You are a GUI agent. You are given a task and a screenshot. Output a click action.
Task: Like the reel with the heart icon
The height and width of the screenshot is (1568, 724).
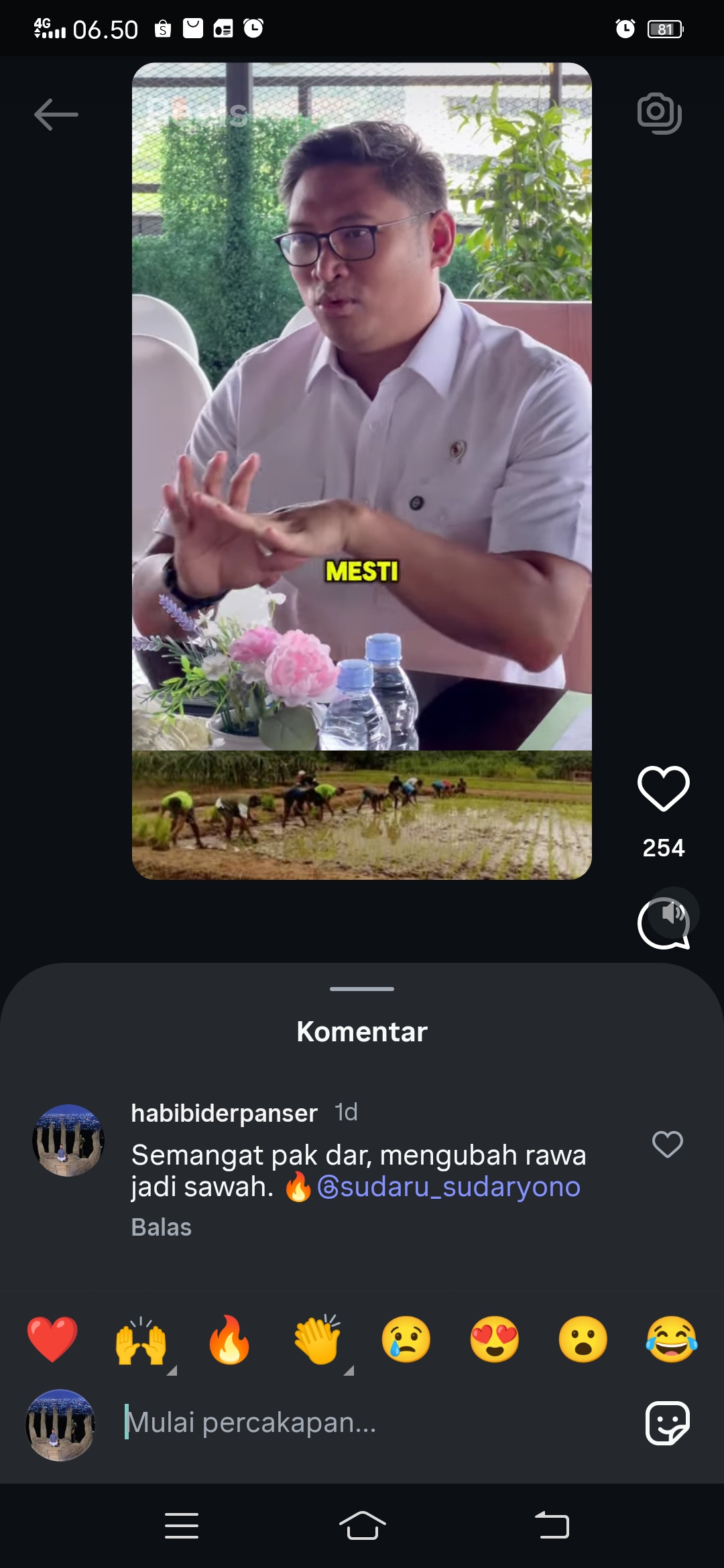click(663, 788)
